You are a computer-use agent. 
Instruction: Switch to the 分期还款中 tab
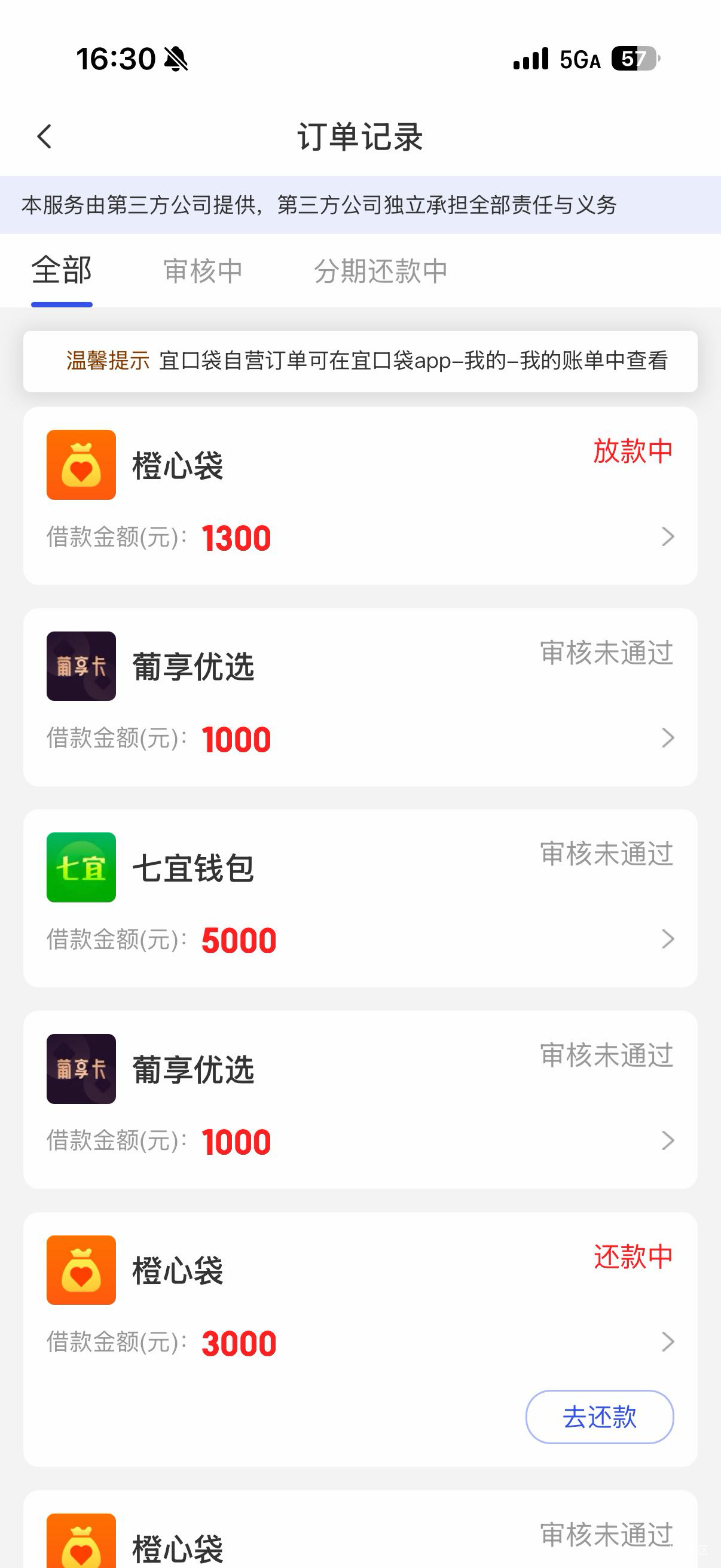click(x=380, y=271)
